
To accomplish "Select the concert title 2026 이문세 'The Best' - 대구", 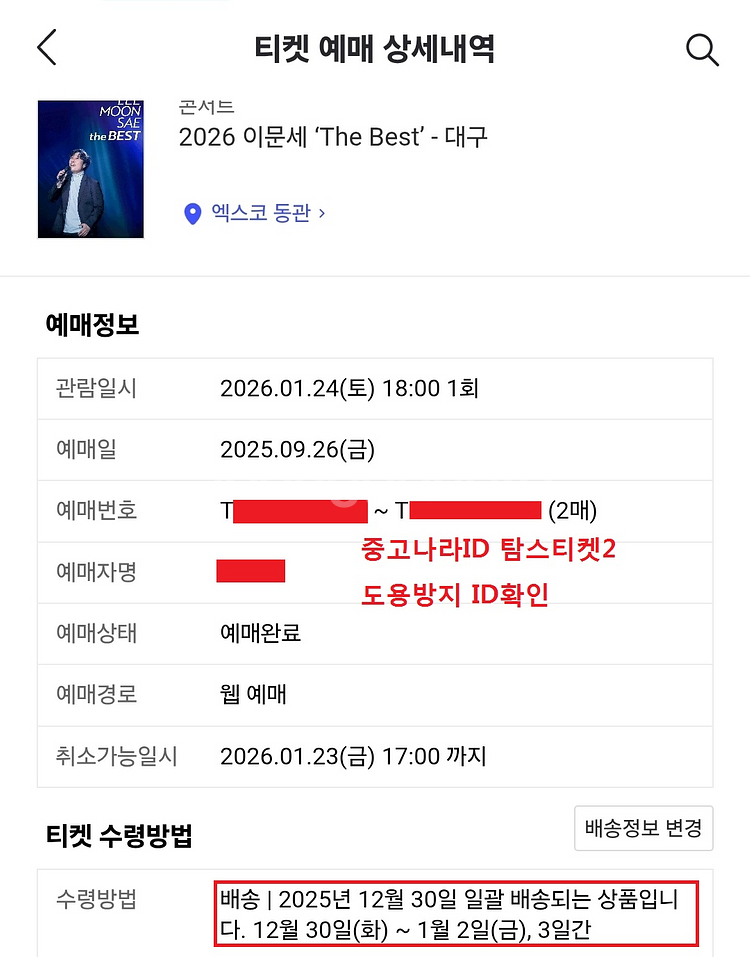I will click(x=333, y=137).
